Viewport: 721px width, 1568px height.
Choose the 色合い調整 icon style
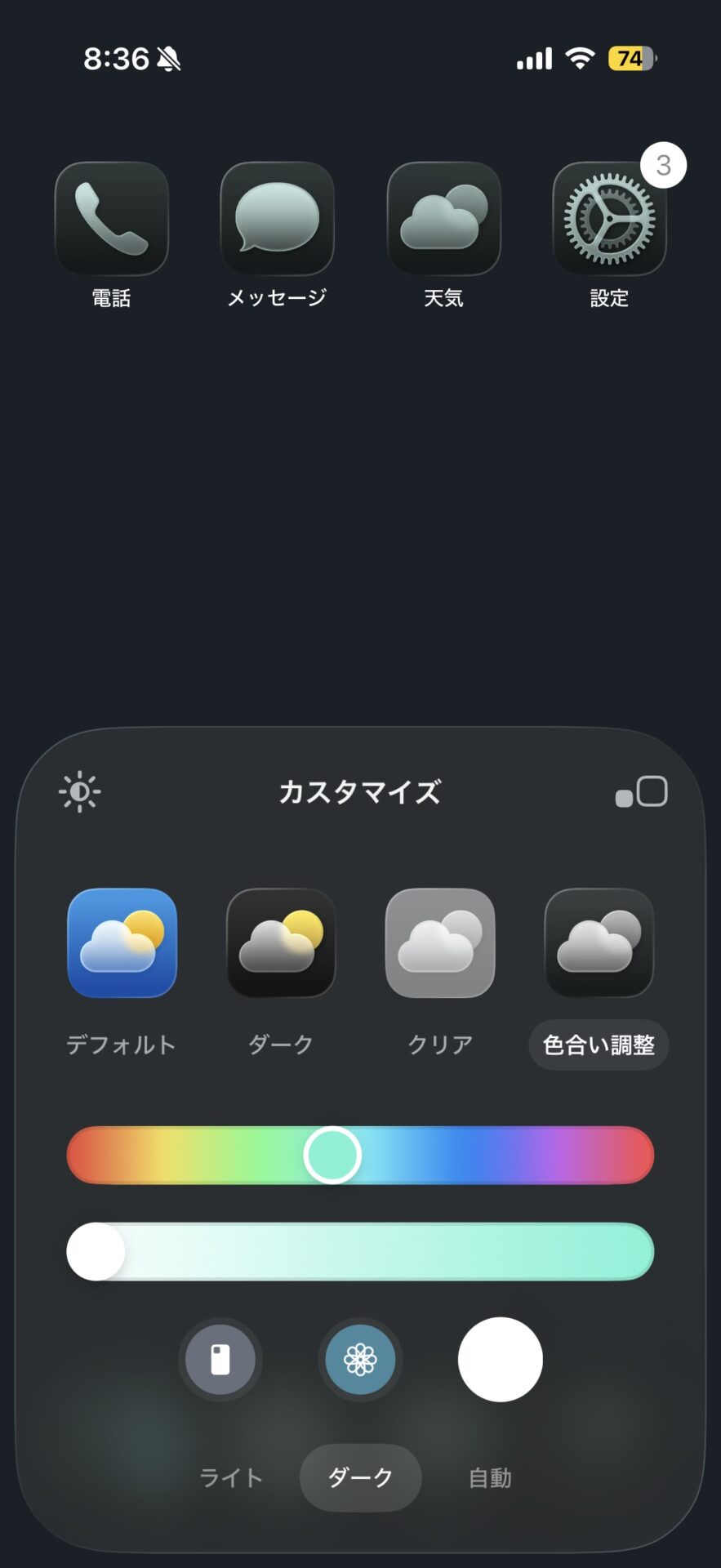point(599,943)
